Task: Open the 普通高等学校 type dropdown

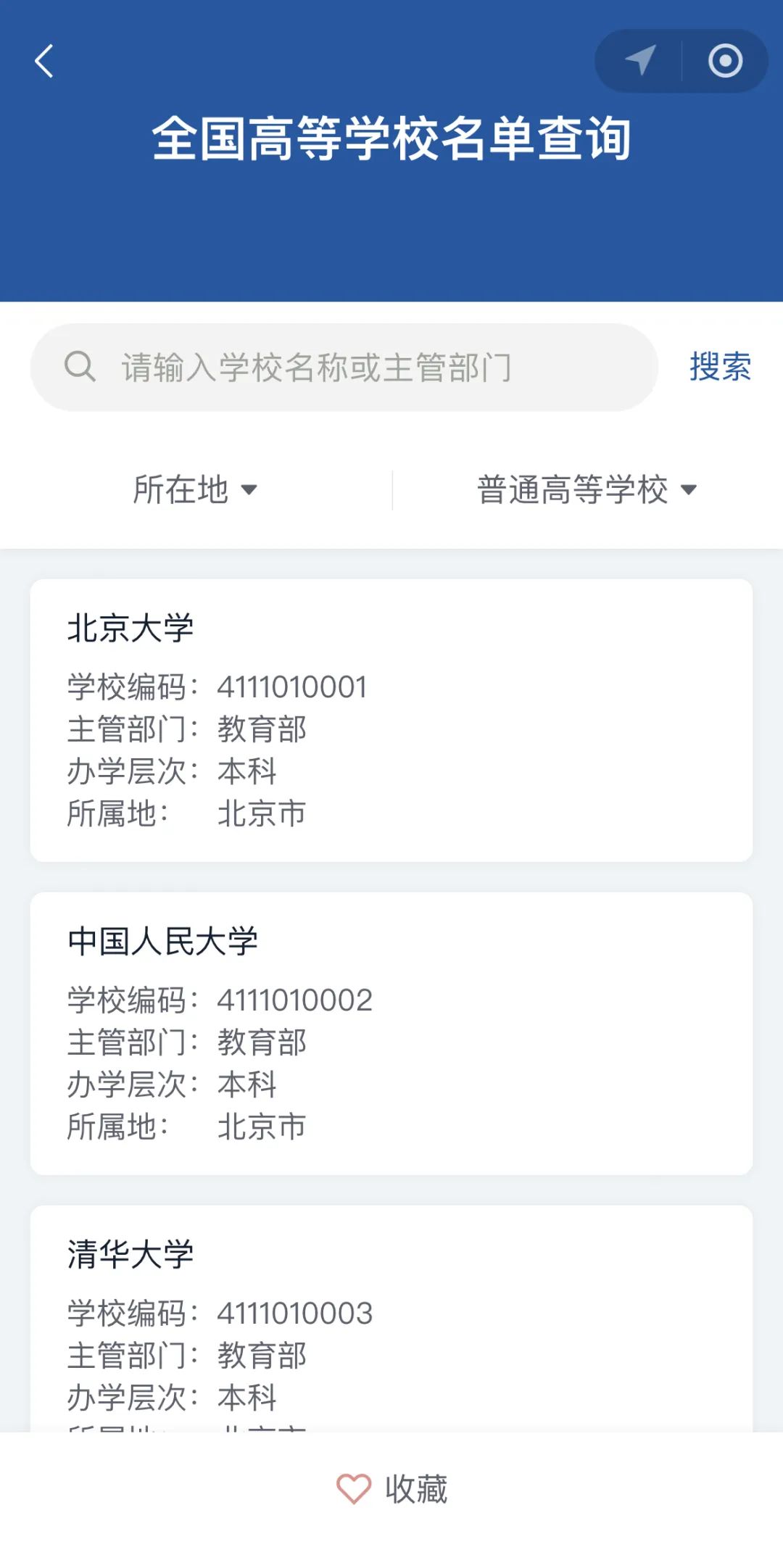Action: 587,490
